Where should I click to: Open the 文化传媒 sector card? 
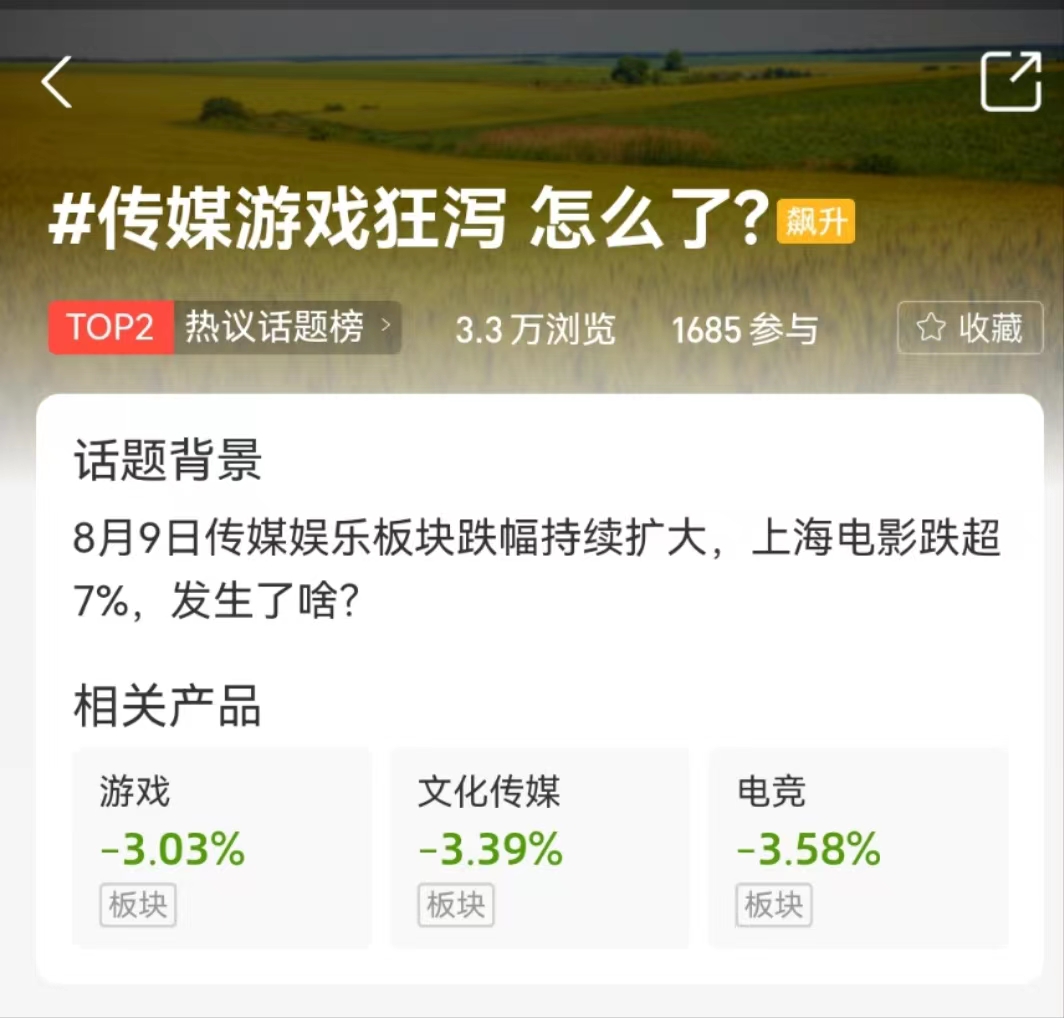539,846
